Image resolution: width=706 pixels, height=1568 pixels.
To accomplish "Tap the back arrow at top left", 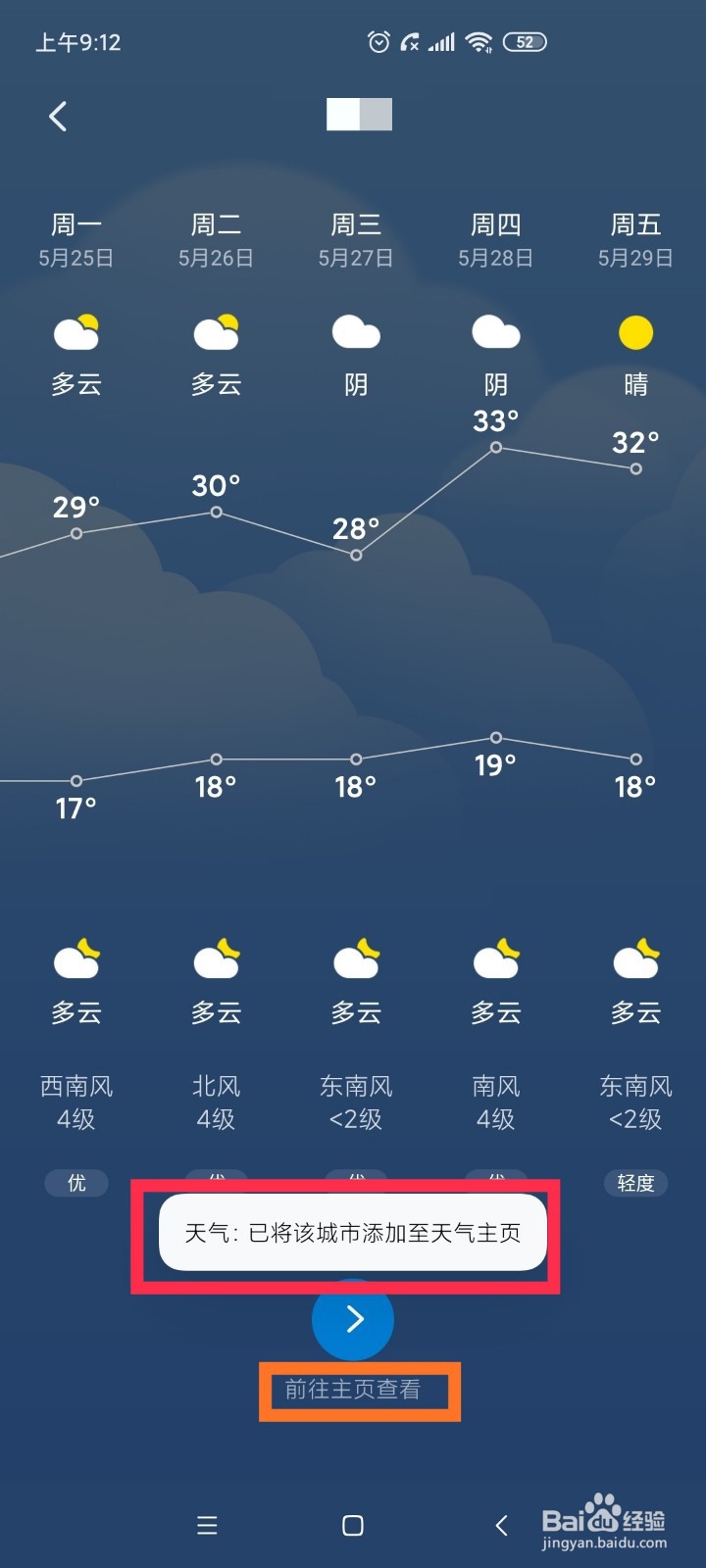I will (x=57, y=115).
